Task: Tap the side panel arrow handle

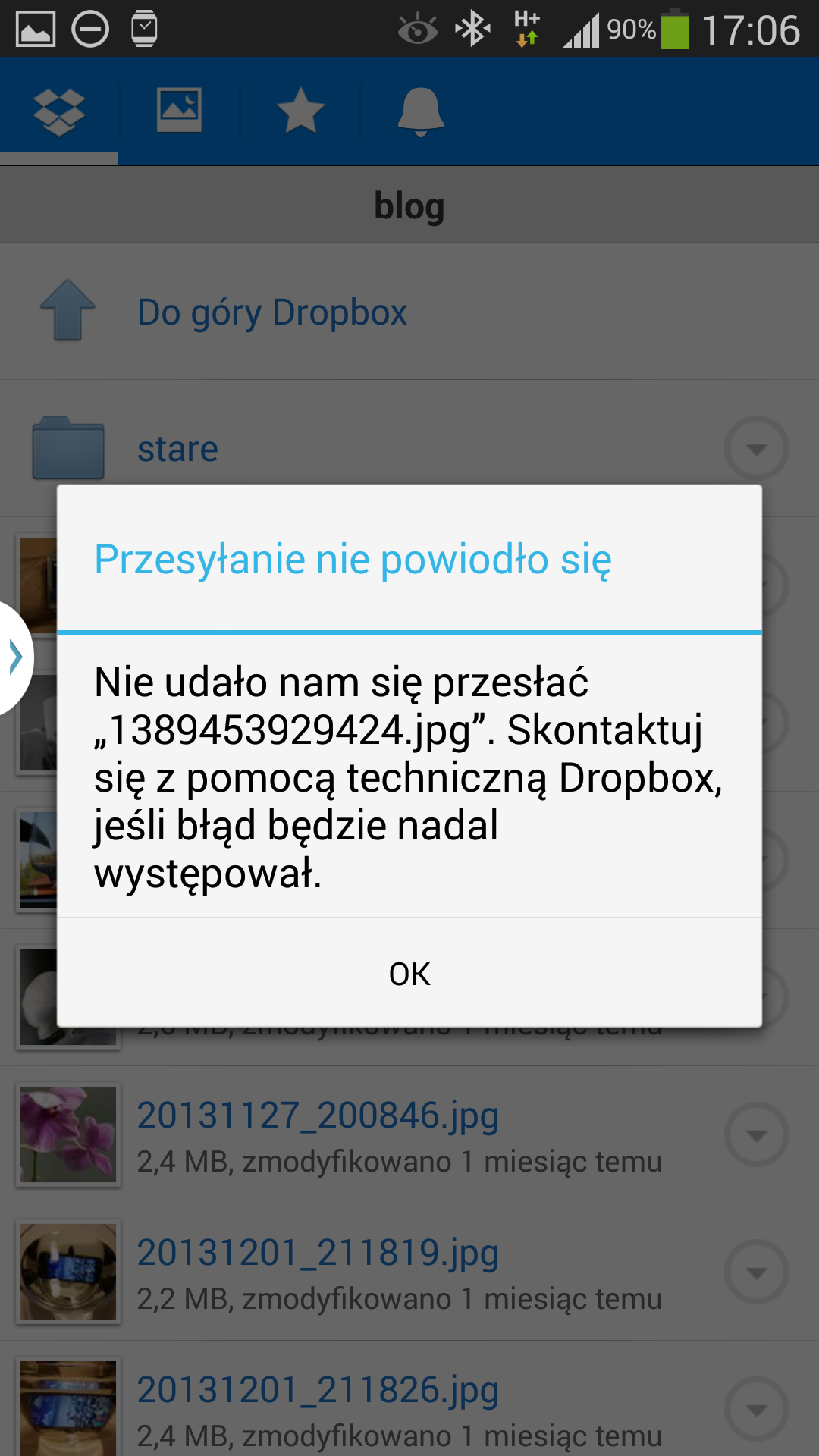Action: (14, 657)
